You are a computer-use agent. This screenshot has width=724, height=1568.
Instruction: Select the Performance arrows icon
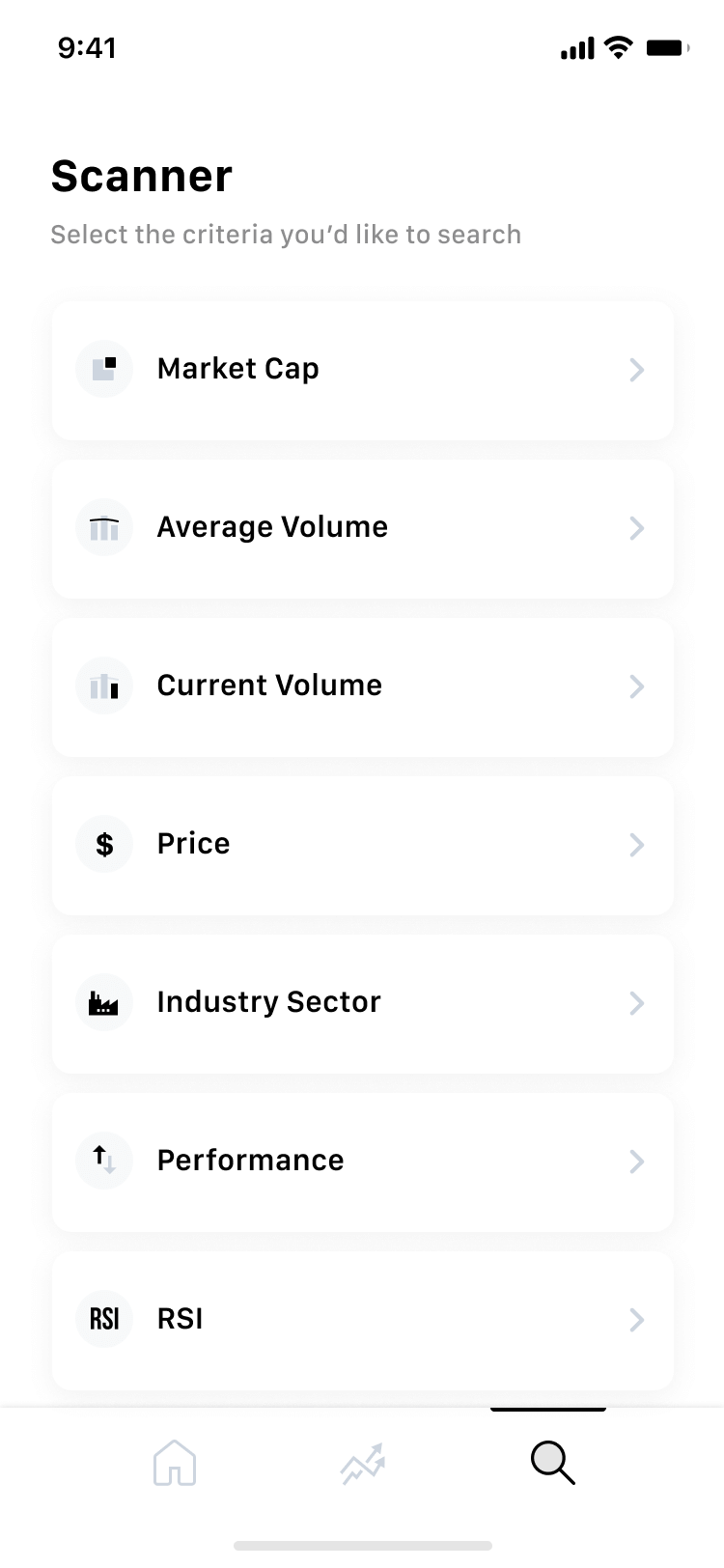click(103, 1161)
